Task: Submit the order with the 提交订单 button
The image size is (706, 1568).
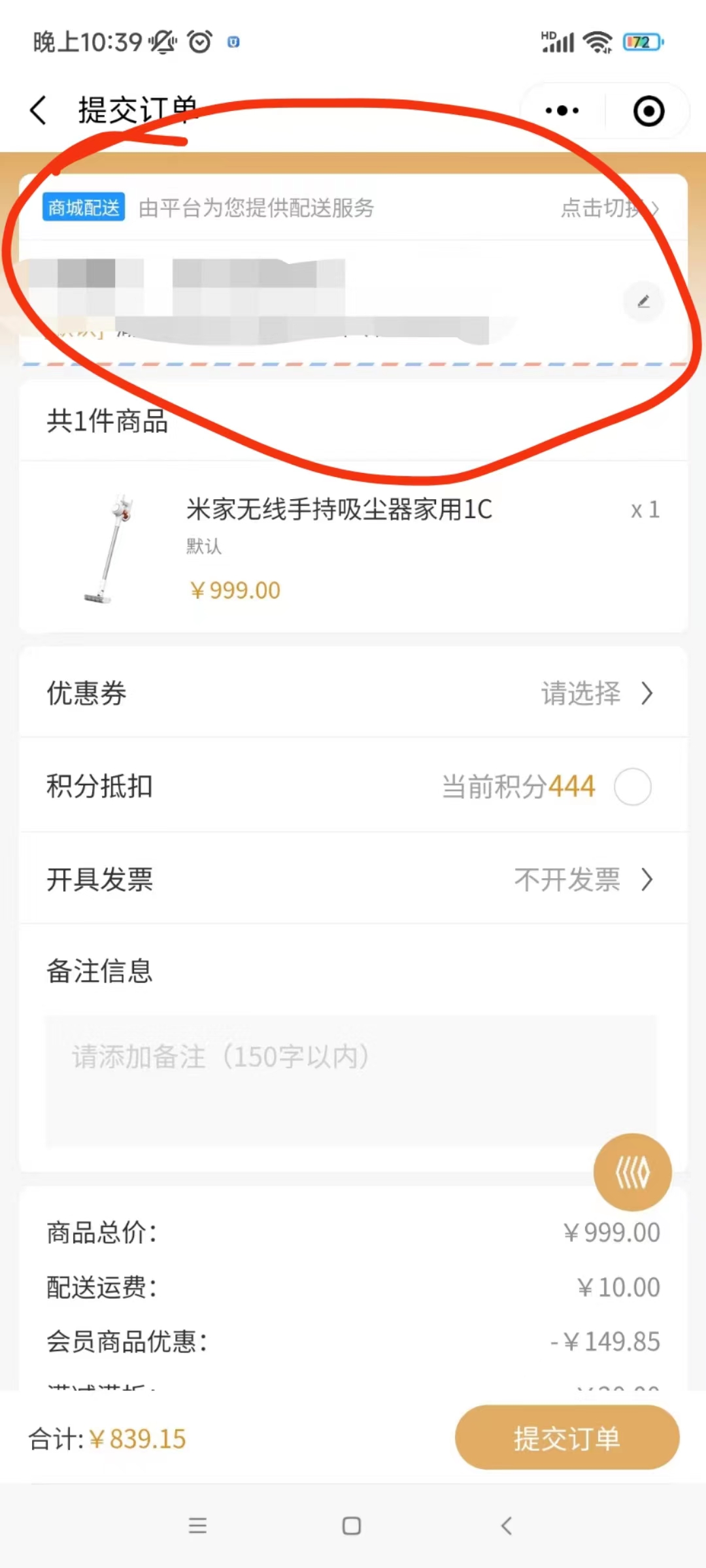Action: click(x=567, y=1439)
